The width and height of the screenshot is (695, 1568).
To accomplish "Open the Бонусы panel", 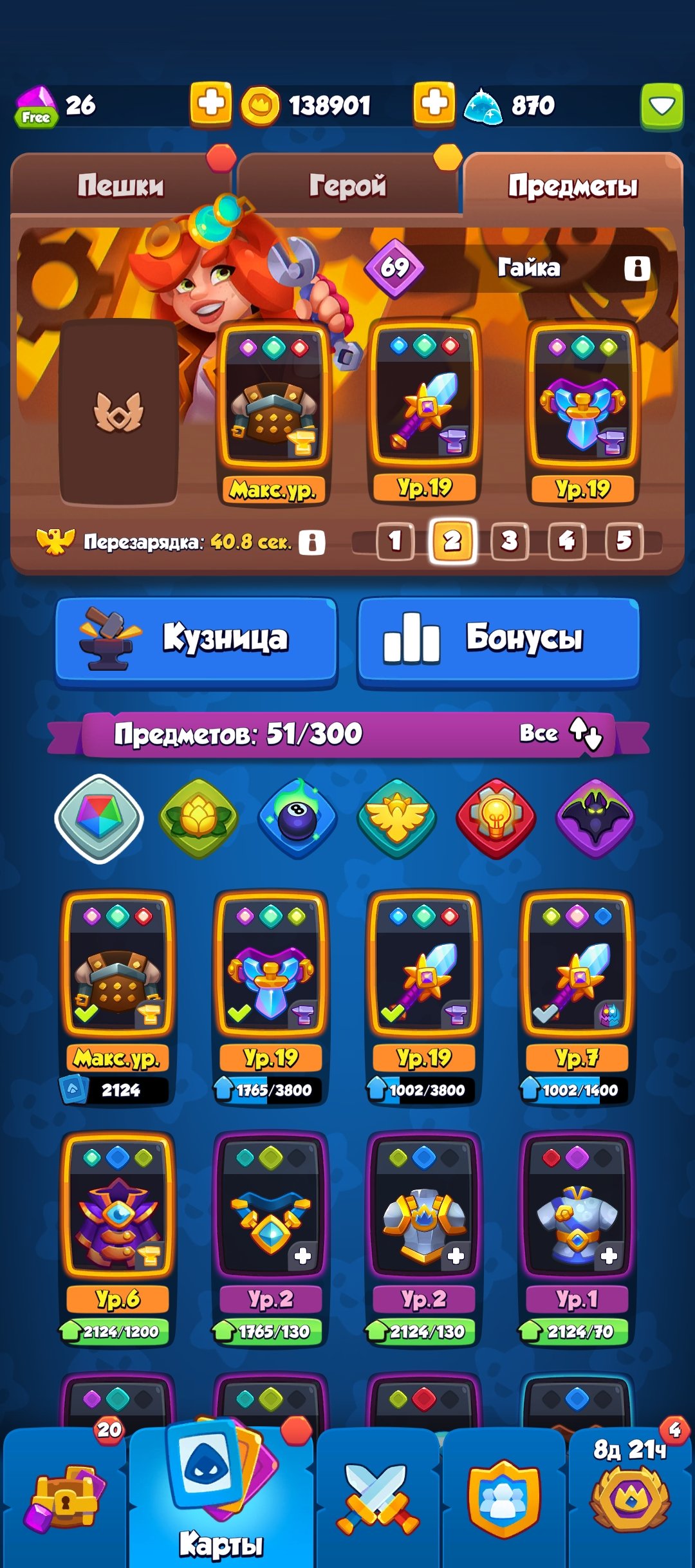I will coord(498,639).
